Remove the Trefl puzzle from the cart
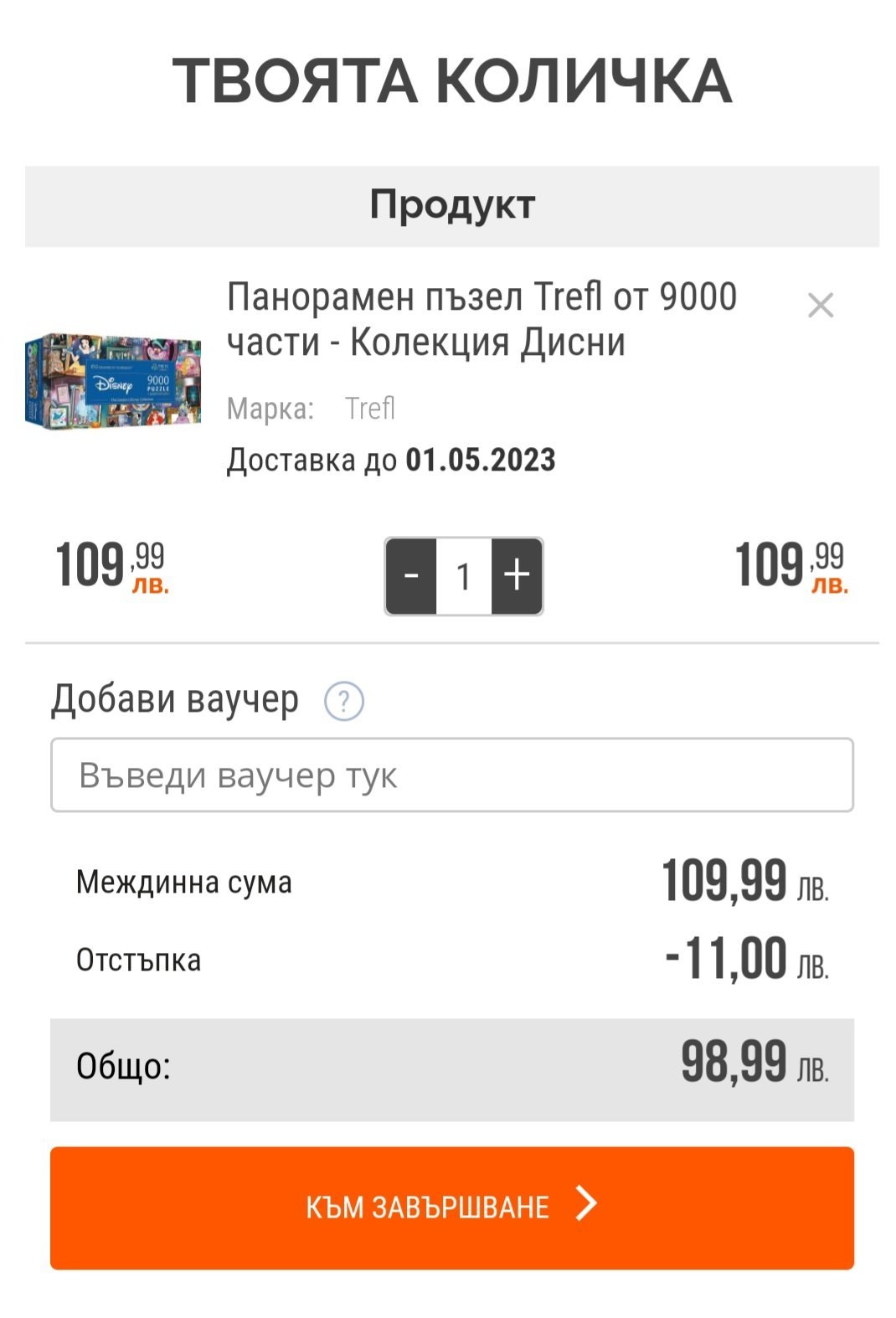896x1318 pixels. coord(820,306)
